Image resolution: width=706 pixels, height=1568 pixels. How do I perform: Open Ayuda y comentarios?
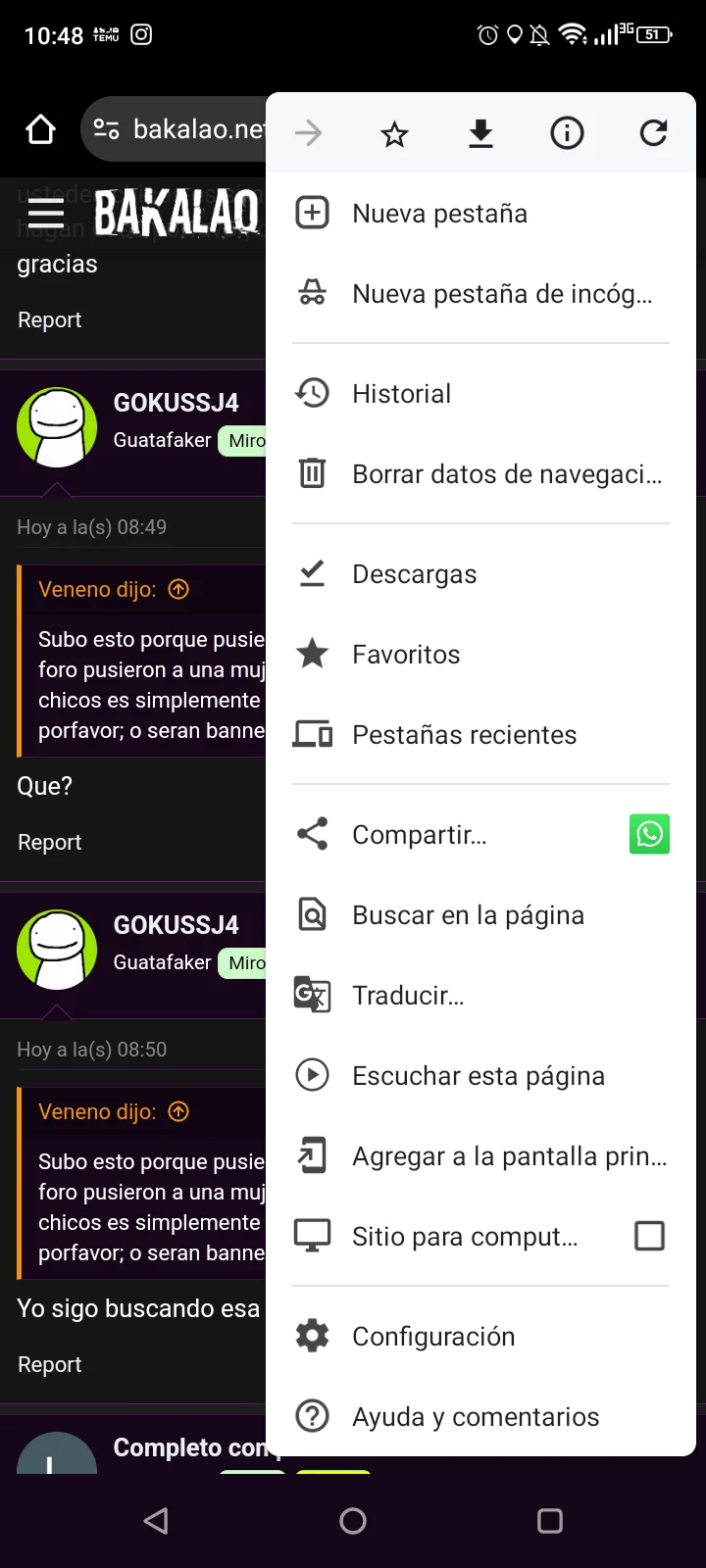point(480,1417)
